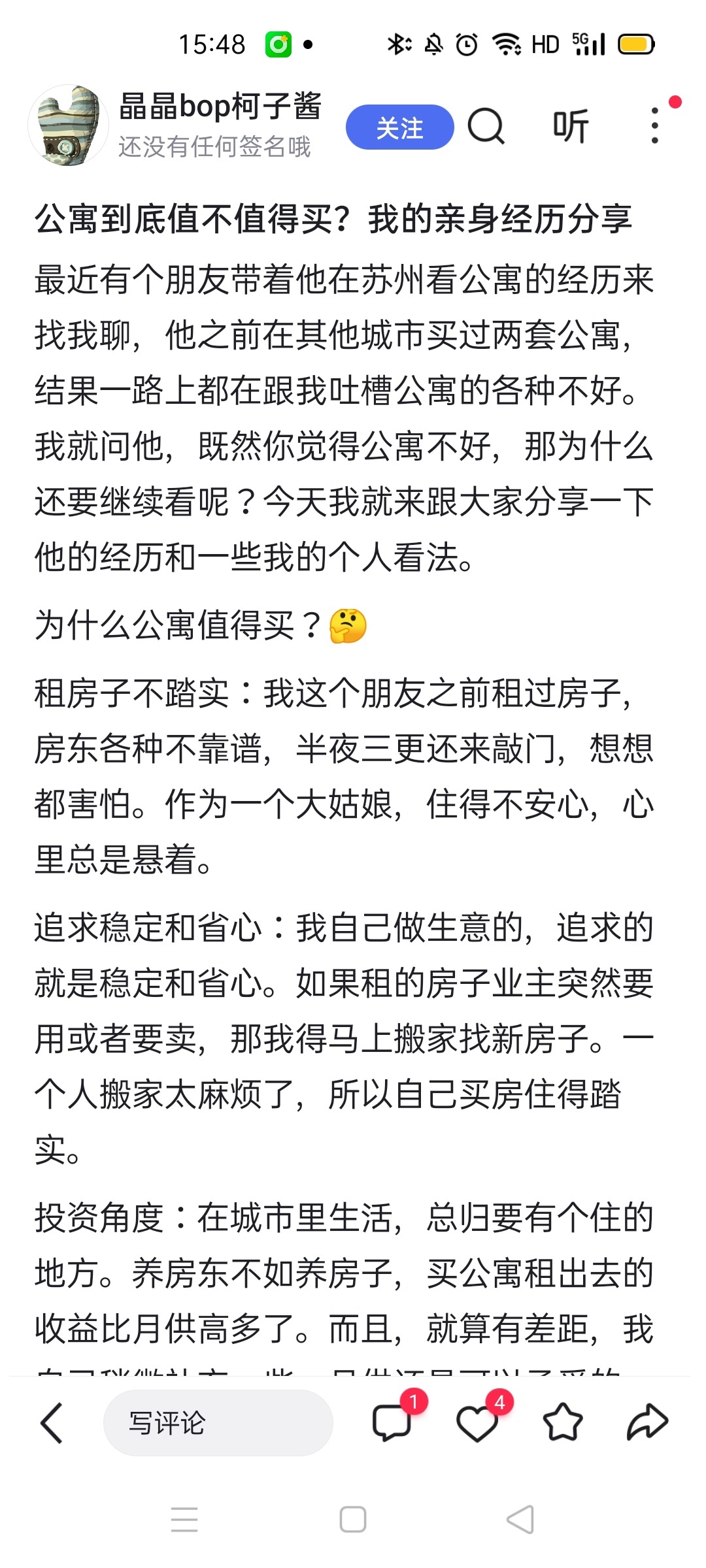This screenshot has height=1568, width=706.
Task: Open system recent apps menu
Action: pos(184,1519)
